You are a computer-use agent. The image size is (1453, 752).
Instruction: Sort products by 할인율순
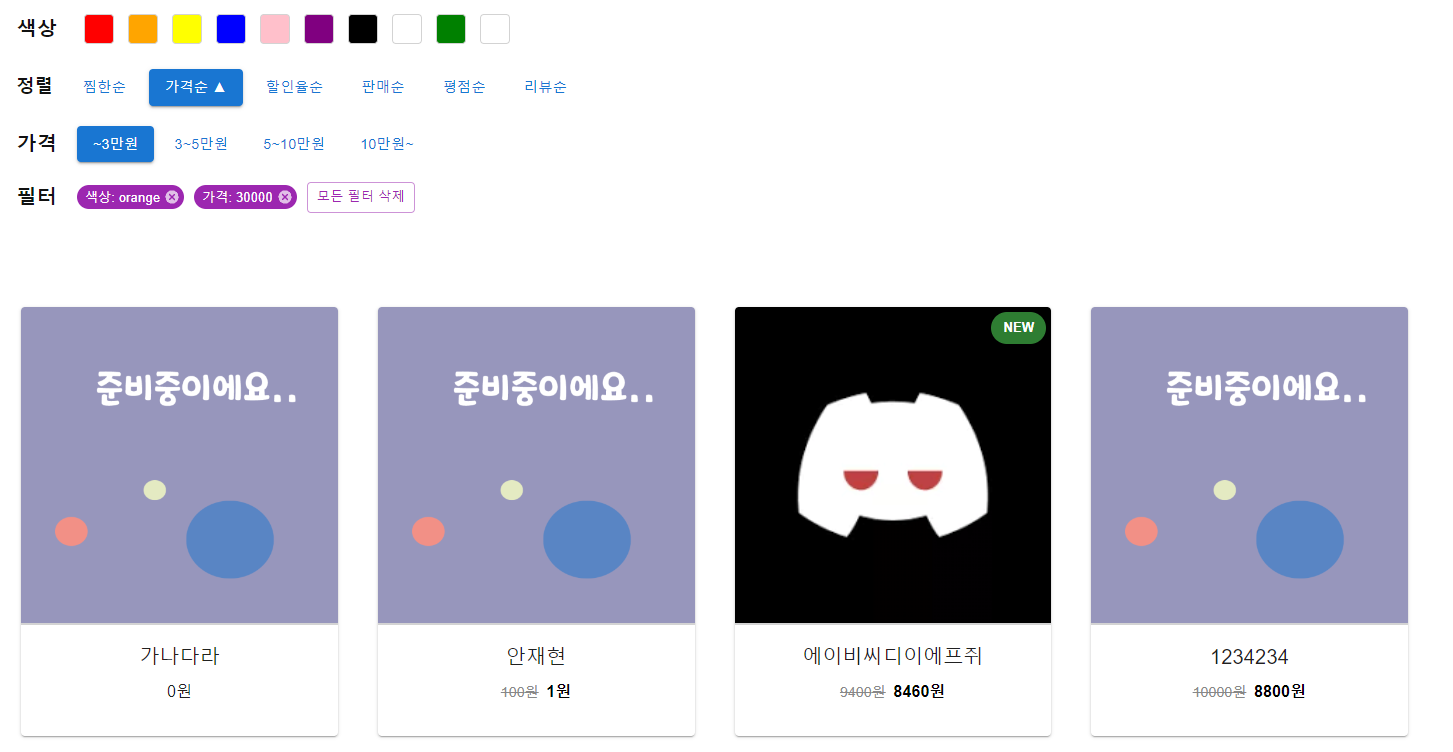(x=294, y=87)
